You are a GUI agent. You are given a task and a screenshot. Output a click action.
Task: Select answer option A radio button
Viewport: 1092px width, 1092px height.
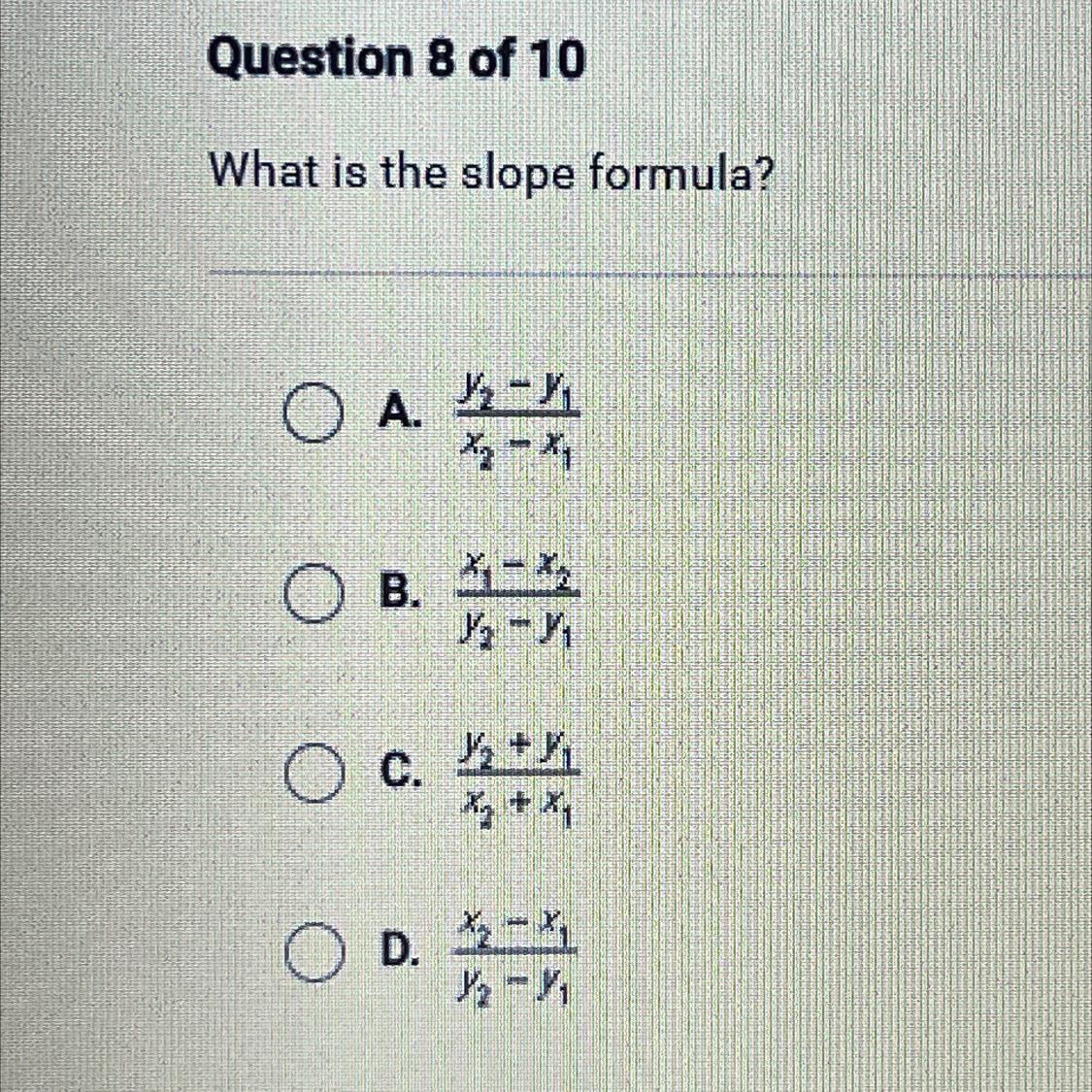pyautogui.click(x=312, y=416)
